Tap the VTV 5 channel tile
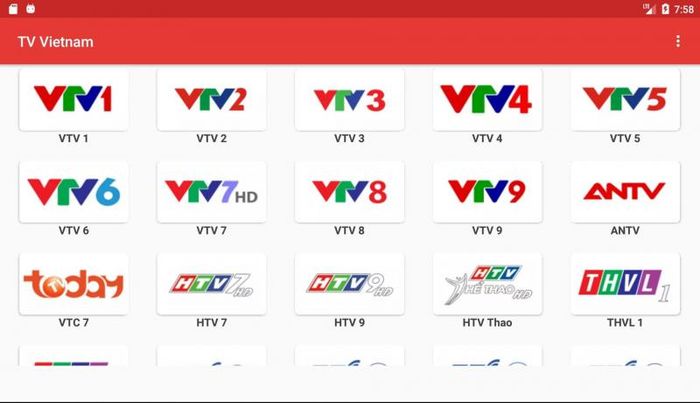Screen dimensions: 700x403 [x=625, y=99]
